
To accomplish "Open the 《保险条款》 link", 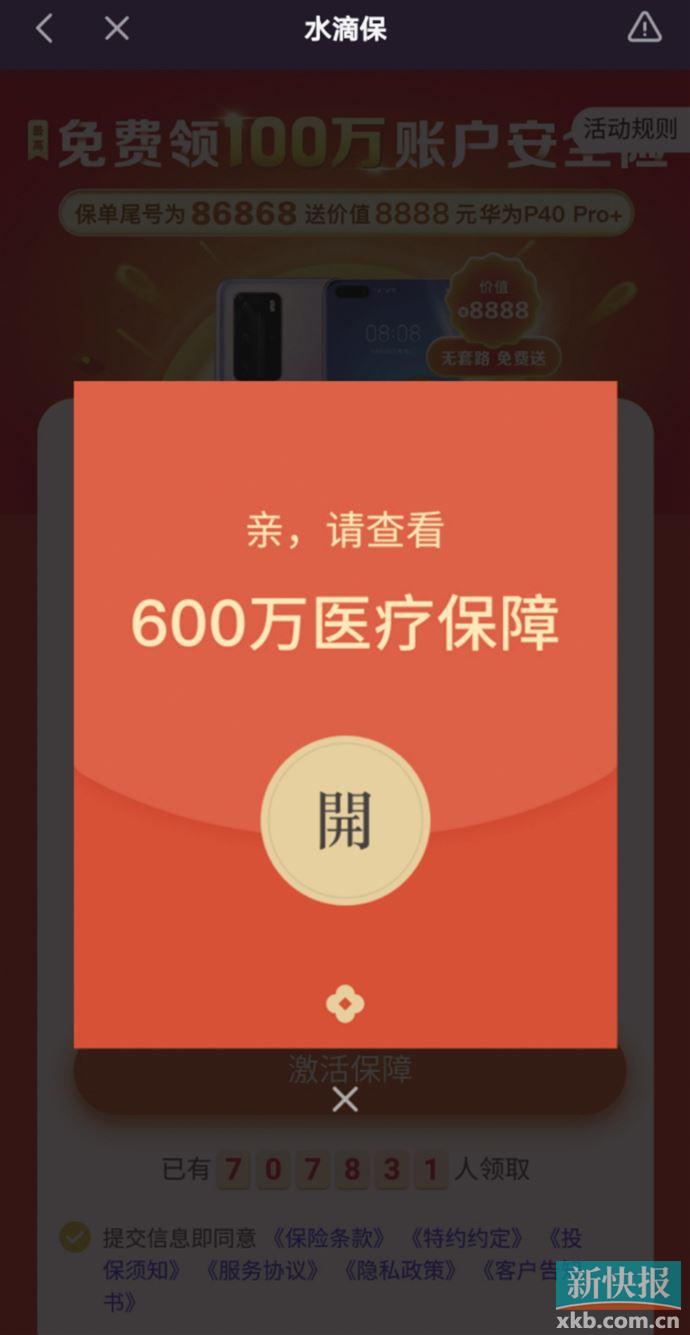I will 327,1238.
